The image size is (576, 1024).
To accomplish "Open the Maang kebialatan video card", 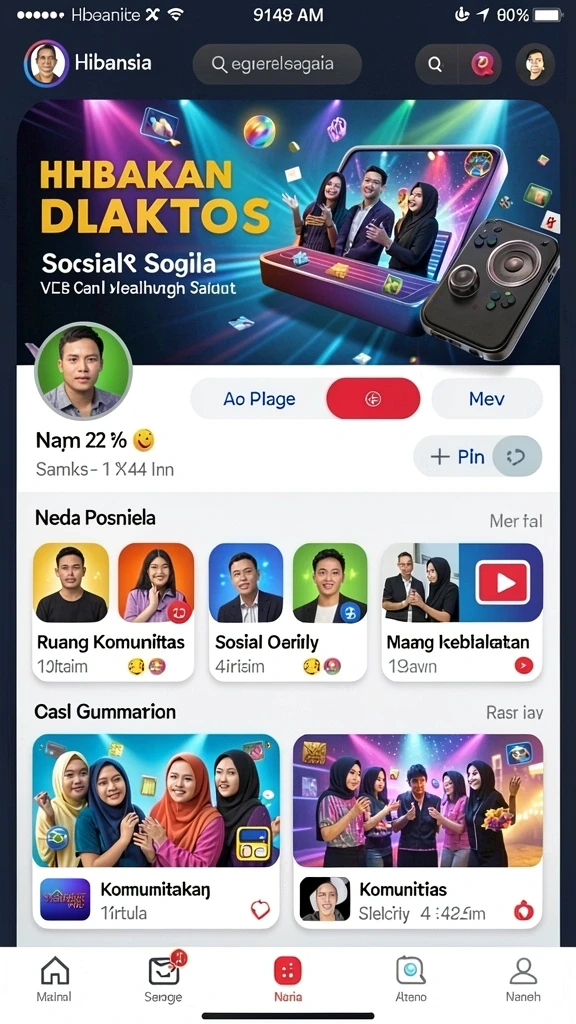I will click(462, 612).
